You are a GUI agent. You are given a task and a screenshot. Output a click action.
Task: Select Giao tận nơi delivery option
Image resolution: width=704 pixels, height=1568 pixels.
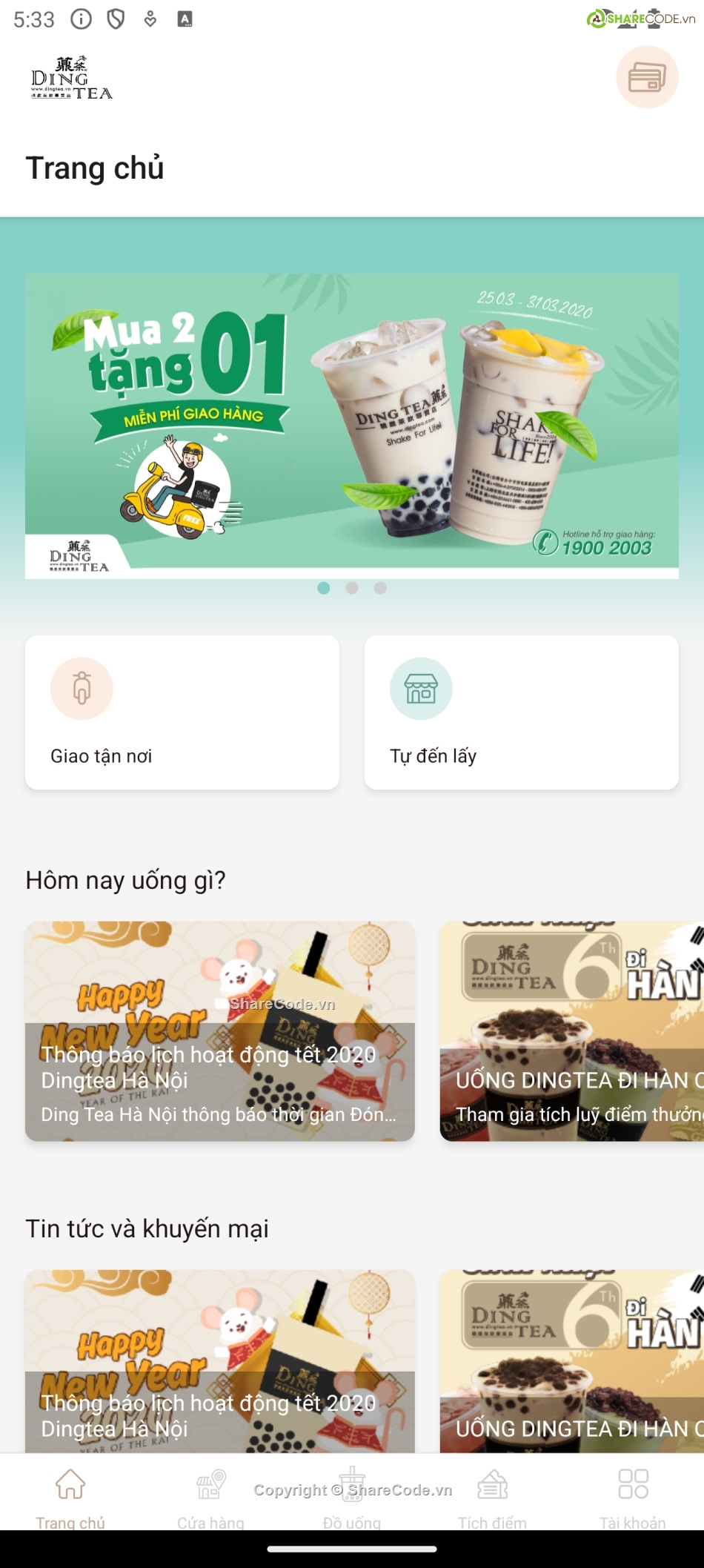tap(182, 712)
